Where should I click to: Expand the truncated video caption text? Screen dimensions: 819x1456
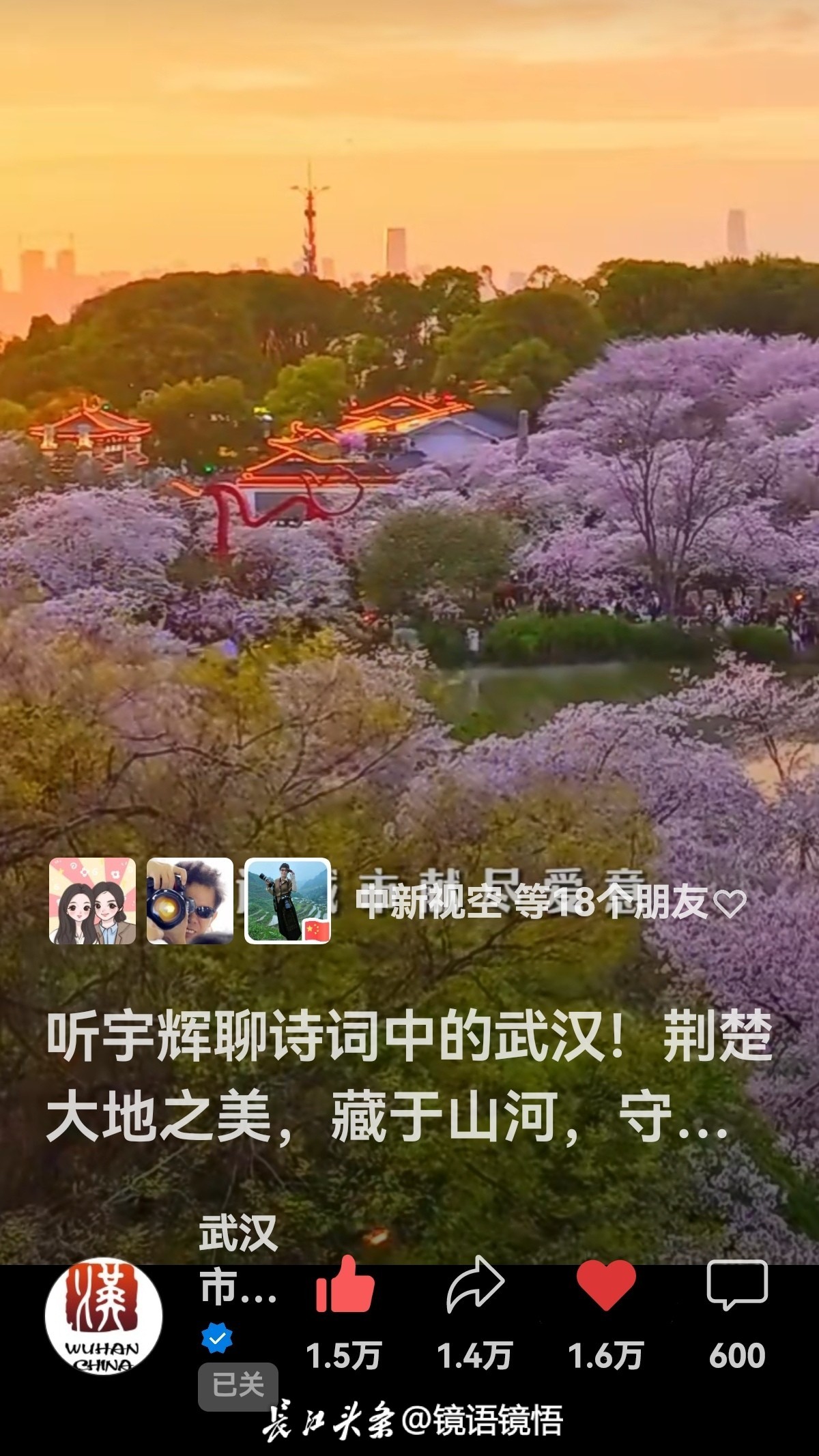409,1078
